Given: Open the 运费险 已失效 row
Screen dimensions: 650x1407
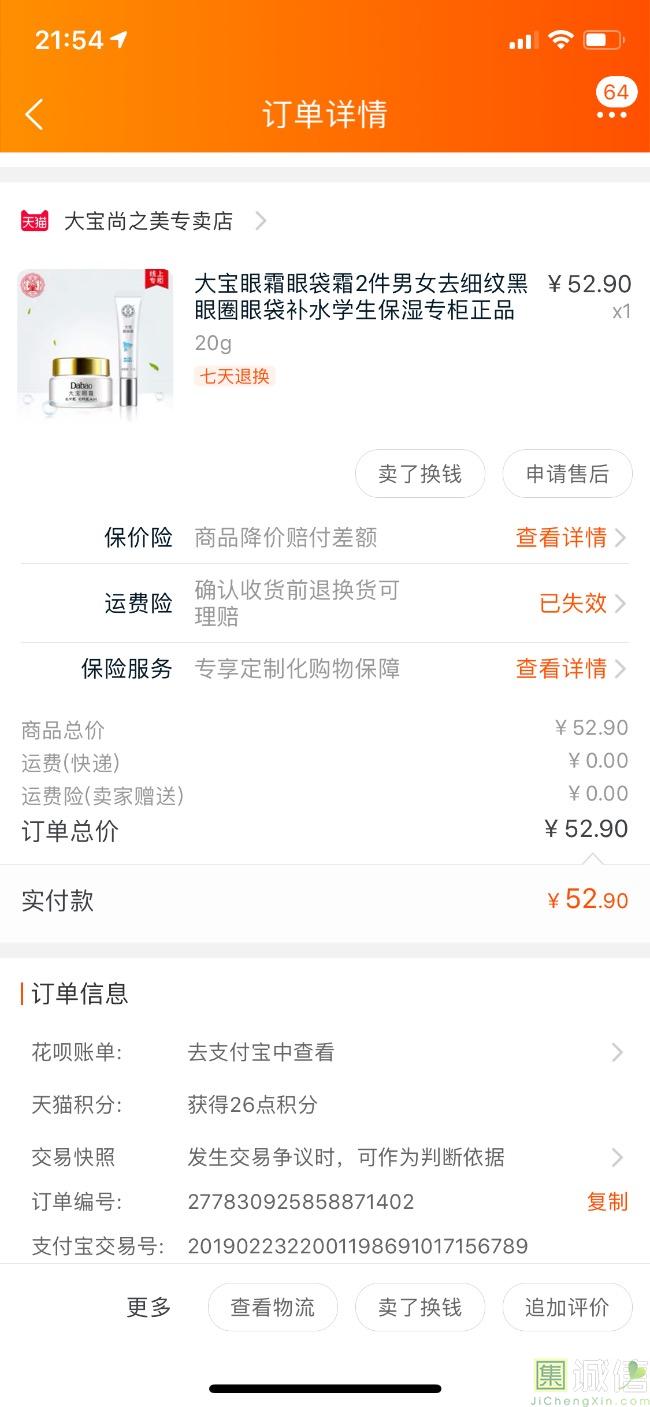Looking at the screenshot, I should (582, 603).
